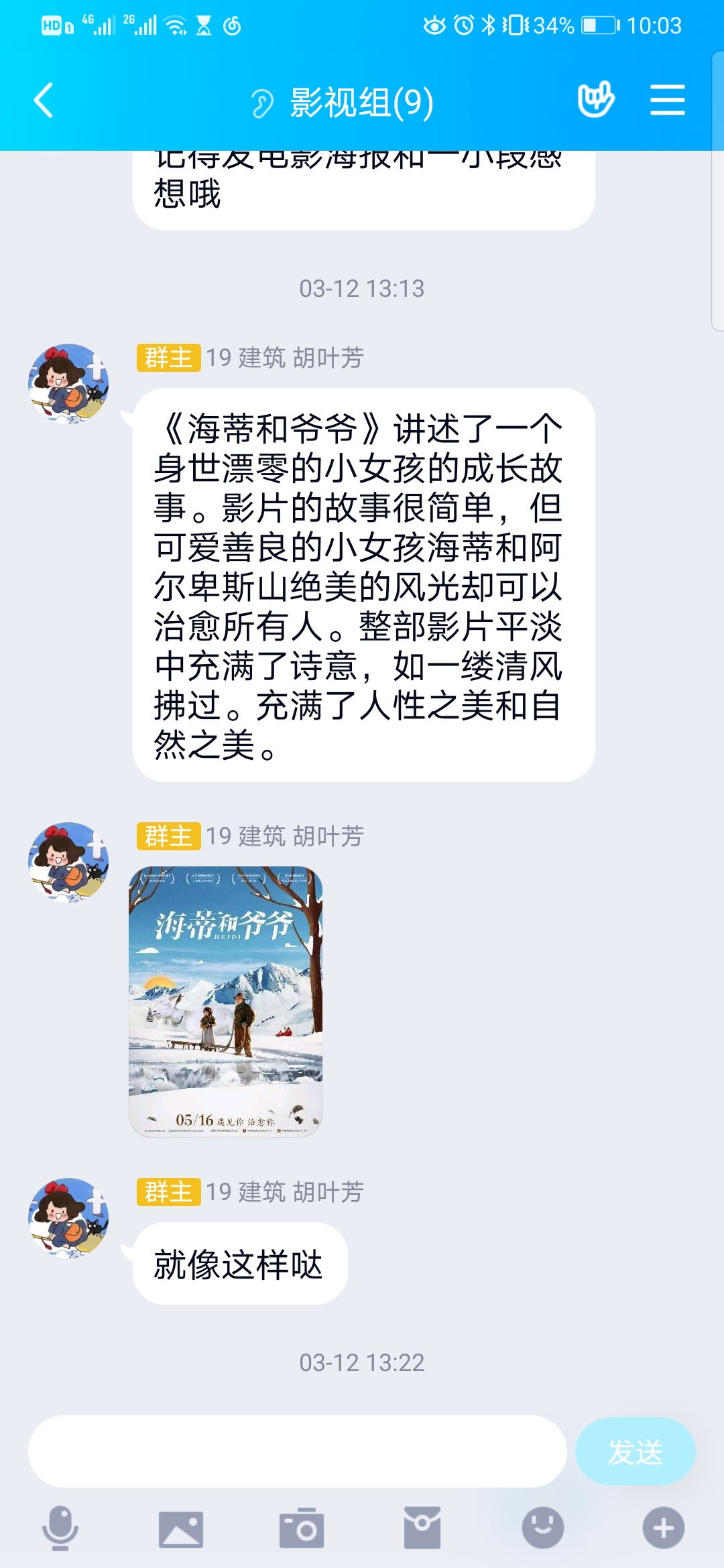Viewport: 724px width, 1568px height.
Task: Record a voice message with microphone
Action: [x=60, y=1528]
